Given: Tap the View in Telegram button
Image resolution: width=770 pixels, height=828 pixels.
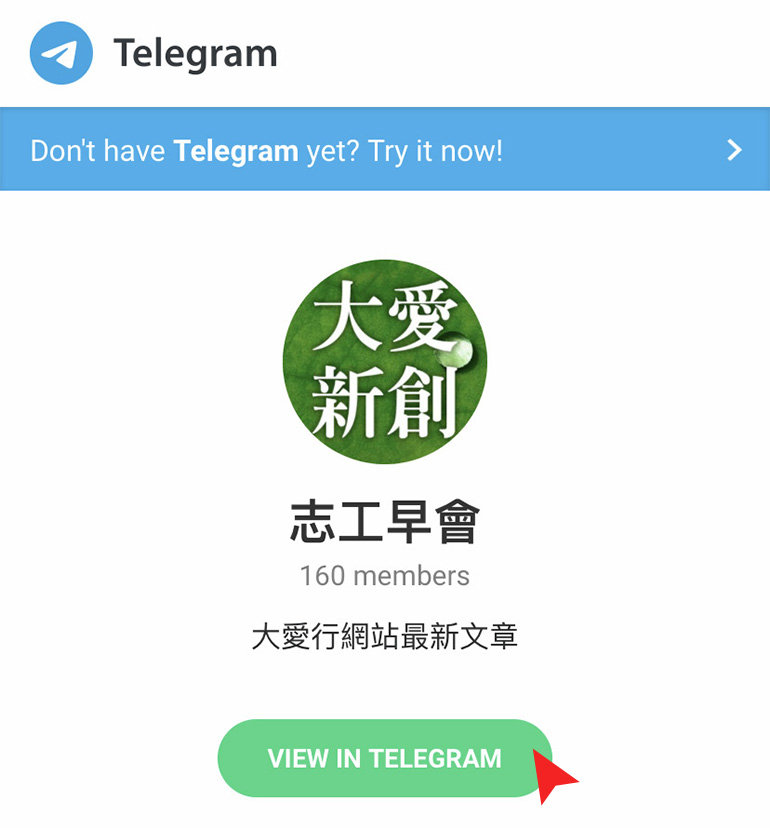Looking at the screenshot, I should tap(384, 758).
